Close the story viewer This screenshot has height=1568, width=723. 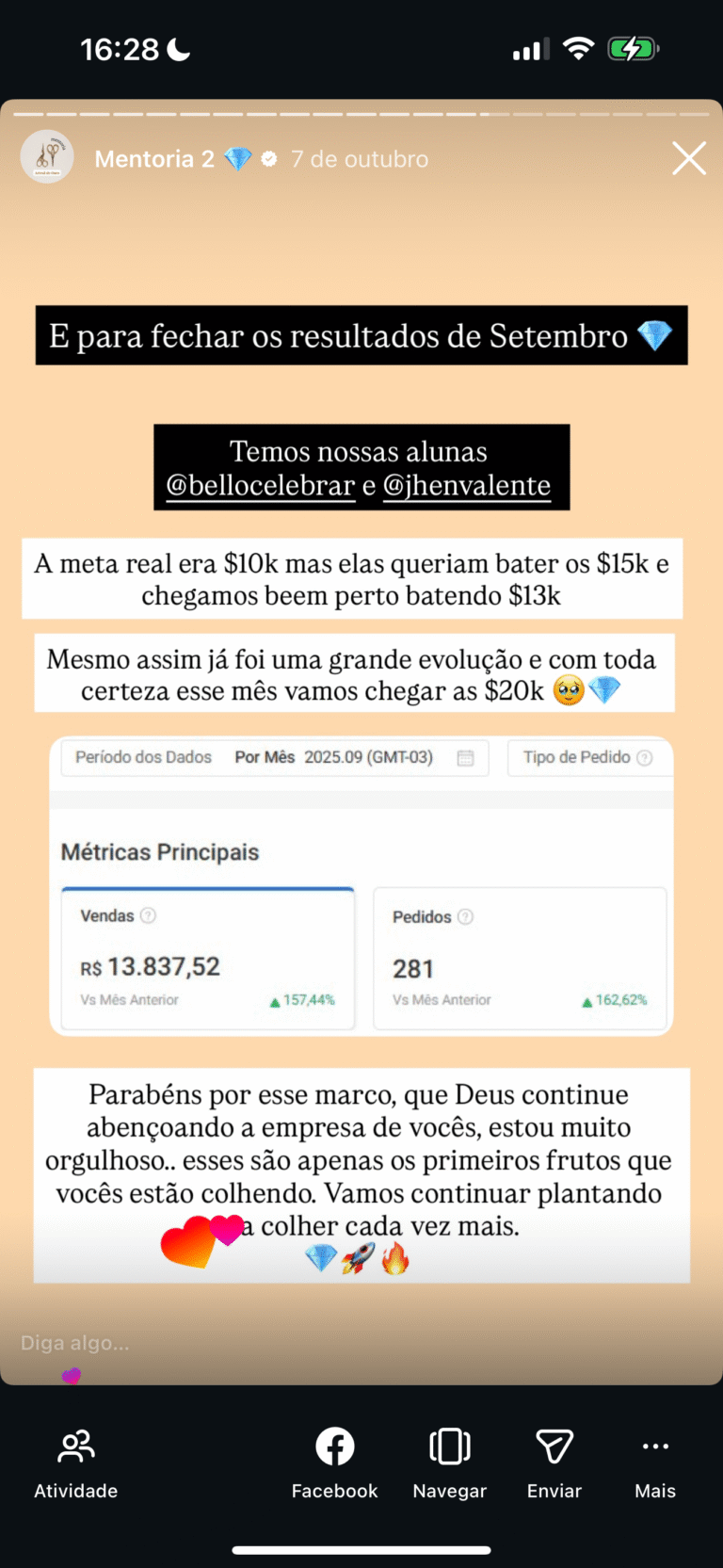[689, 158]
